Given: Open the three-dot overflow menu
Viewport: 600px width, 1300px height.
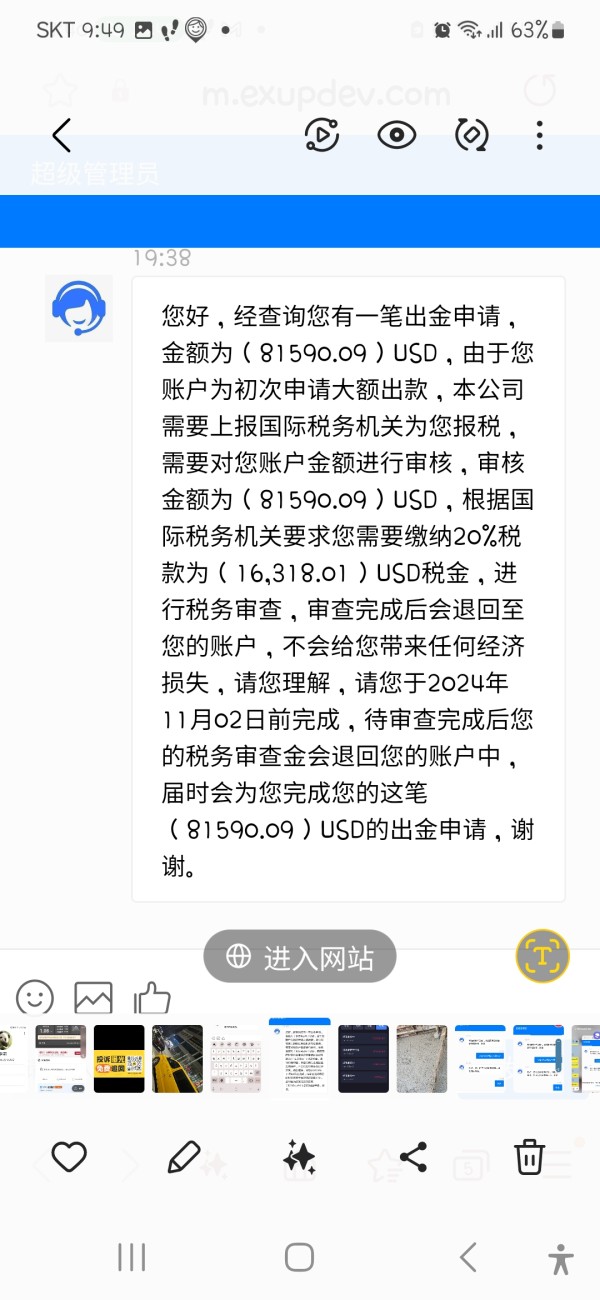Looking at the screenshot, I should pyautogui.click(x=539, y=135).
